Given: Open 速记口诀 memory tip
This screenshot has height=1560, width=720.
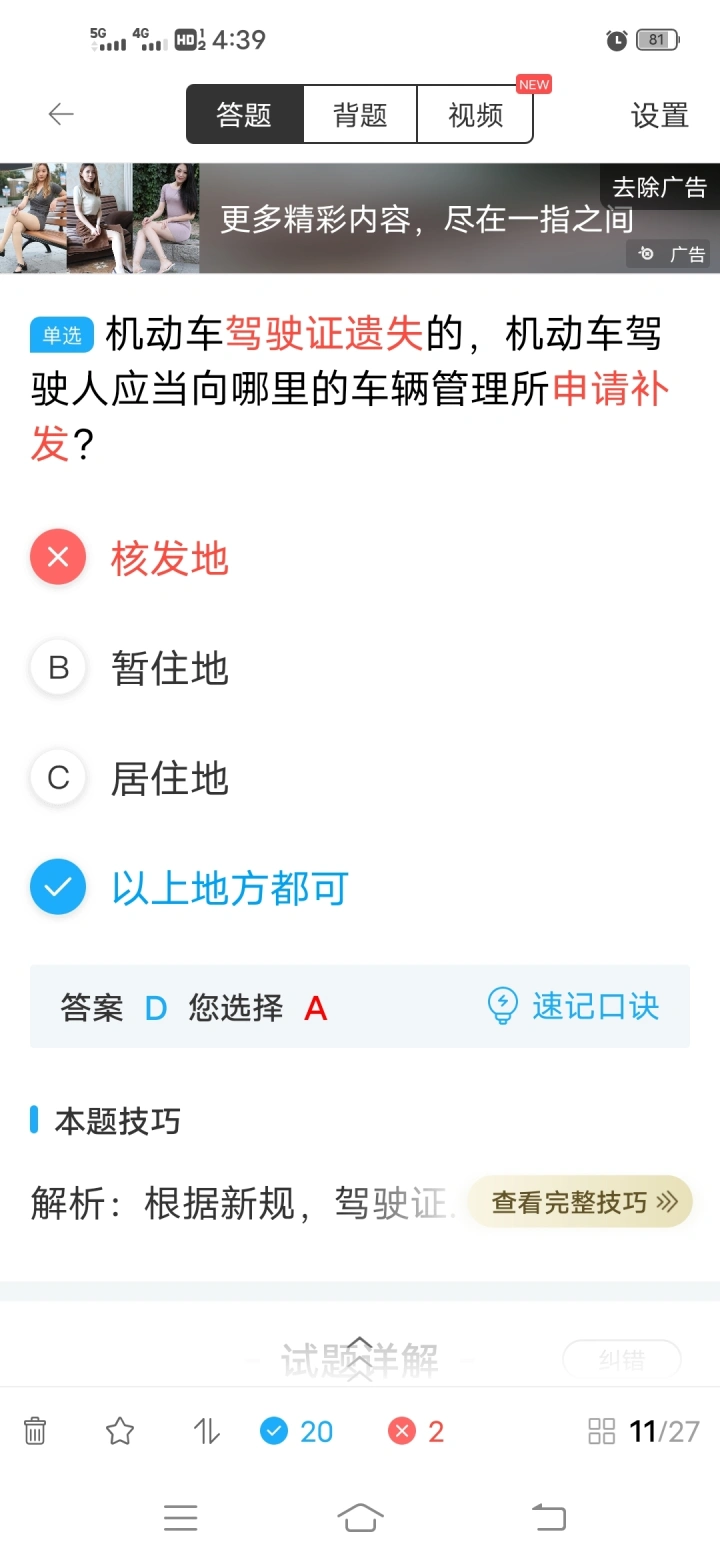Looking at the screenshot, I should pos(573,1006).
